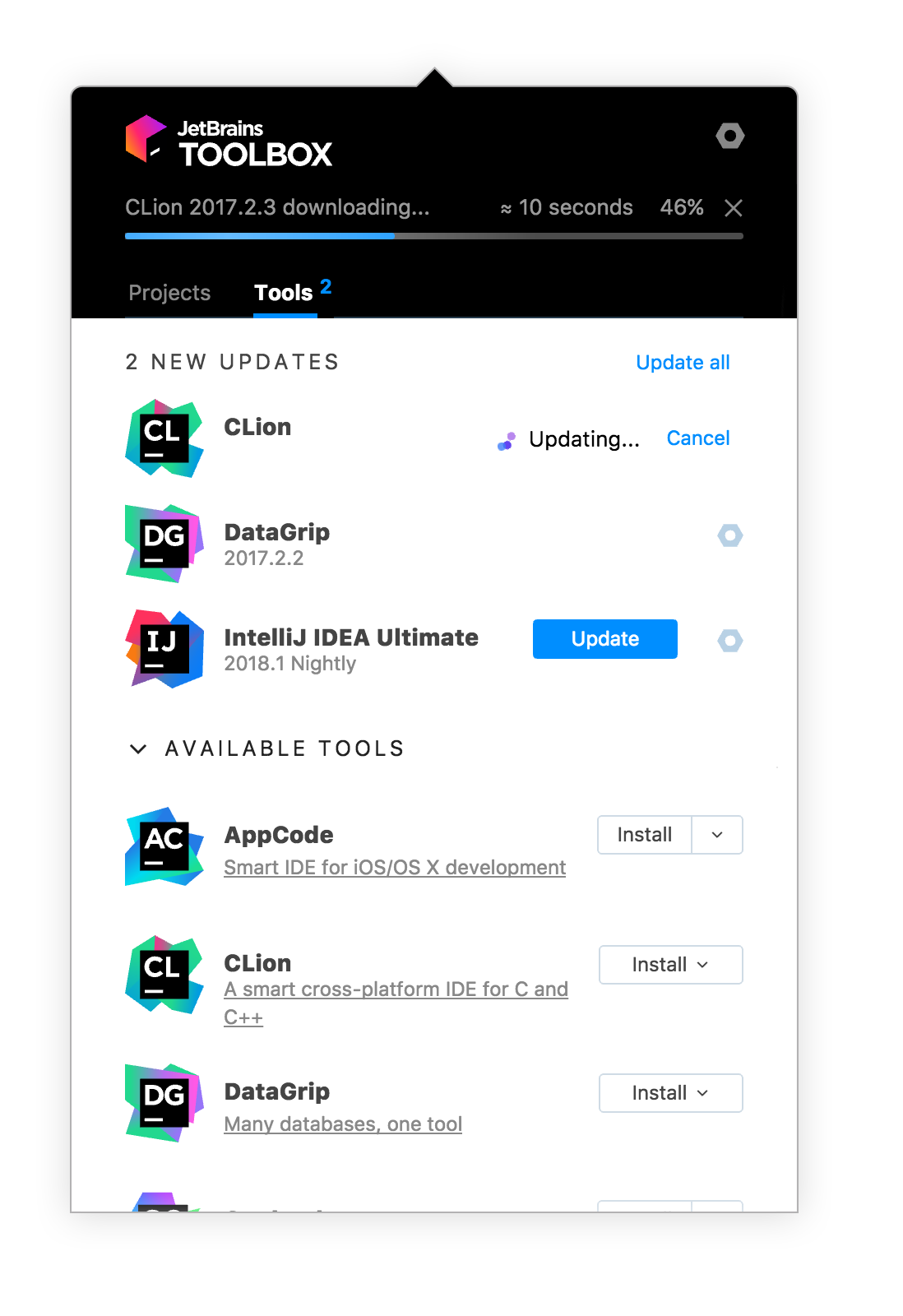Image resolution: width=903 pixels, height=1316 pixels.
Task: Install CLion from available tools
Action: 669,965
